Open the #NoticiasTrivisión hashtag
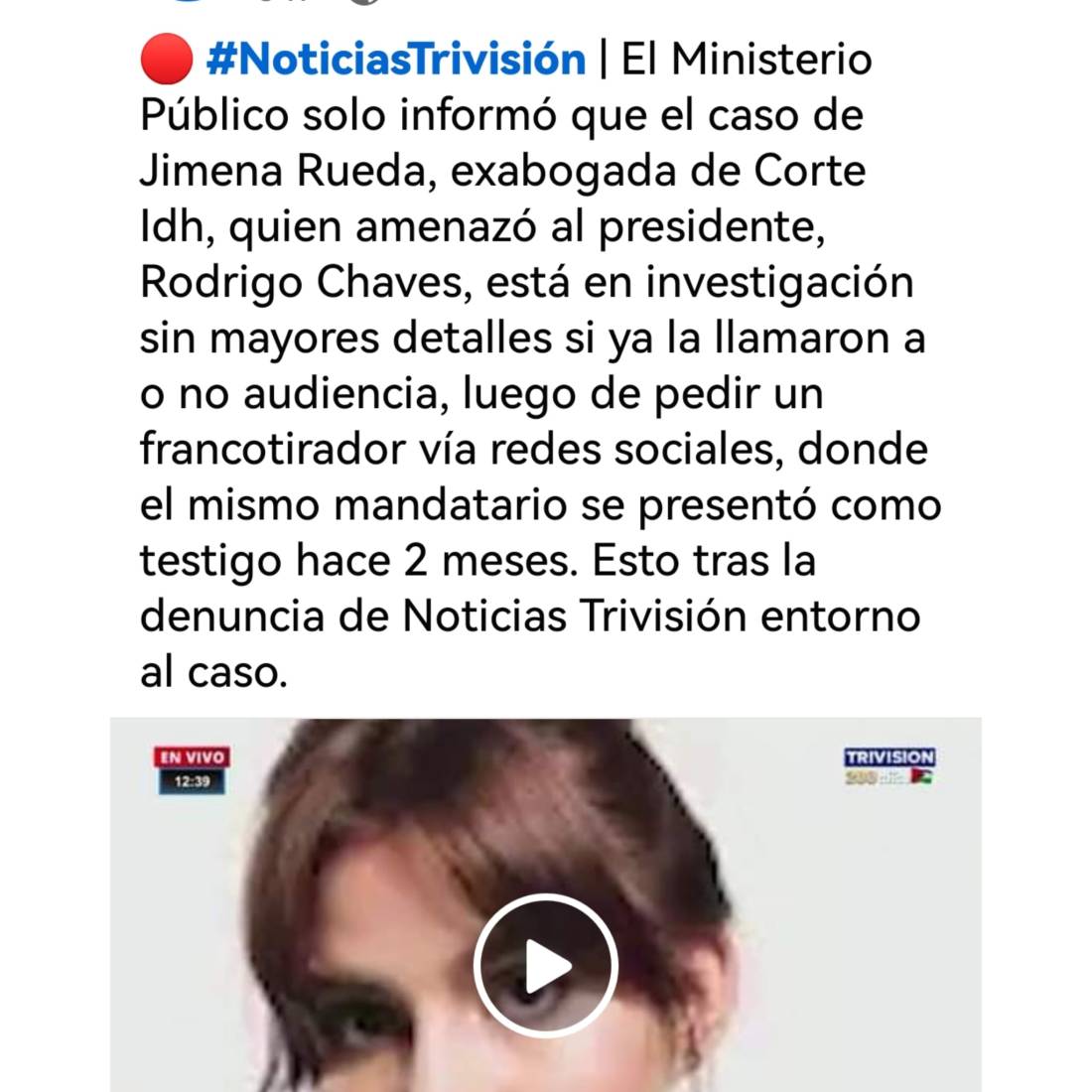 click(x=395, y=61)
